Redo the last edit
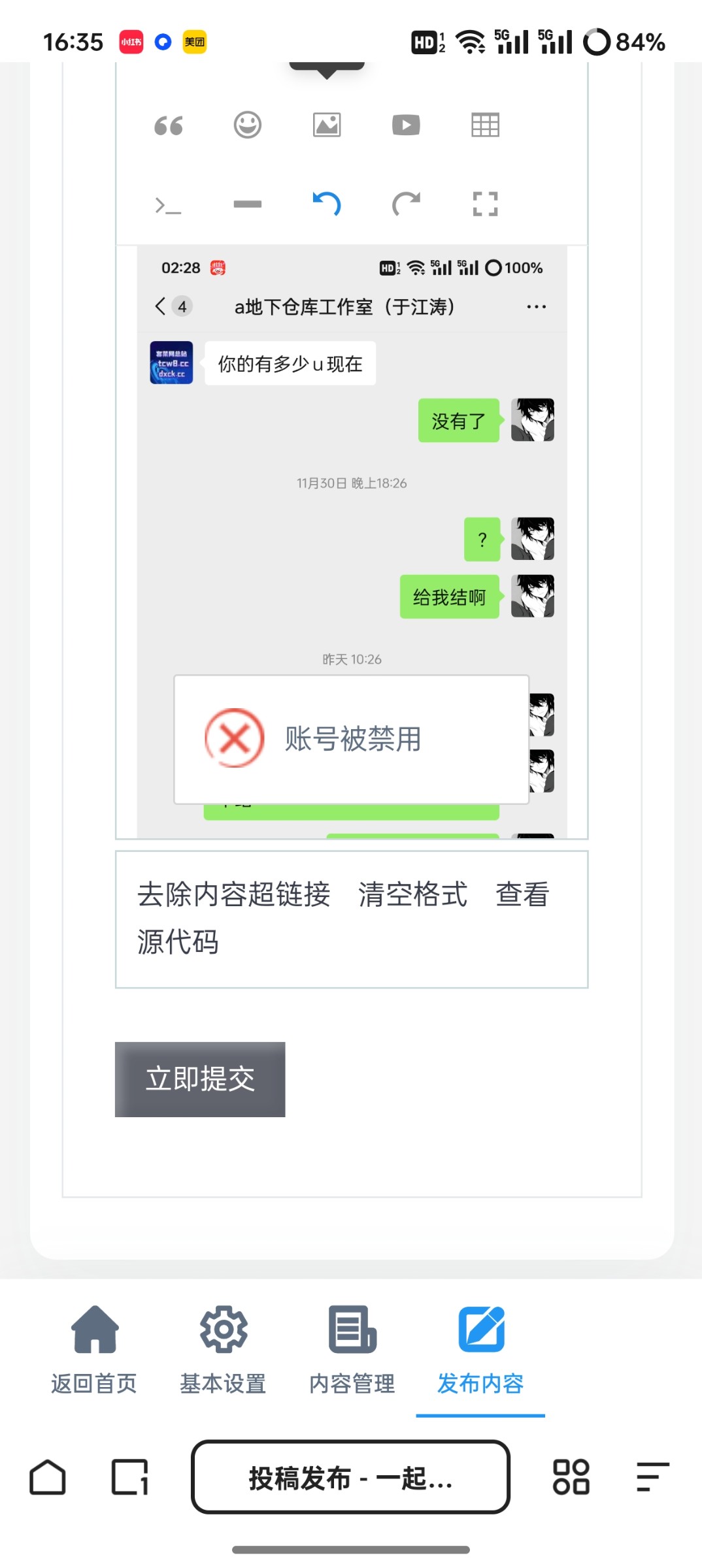 click(x=406, y=204)
